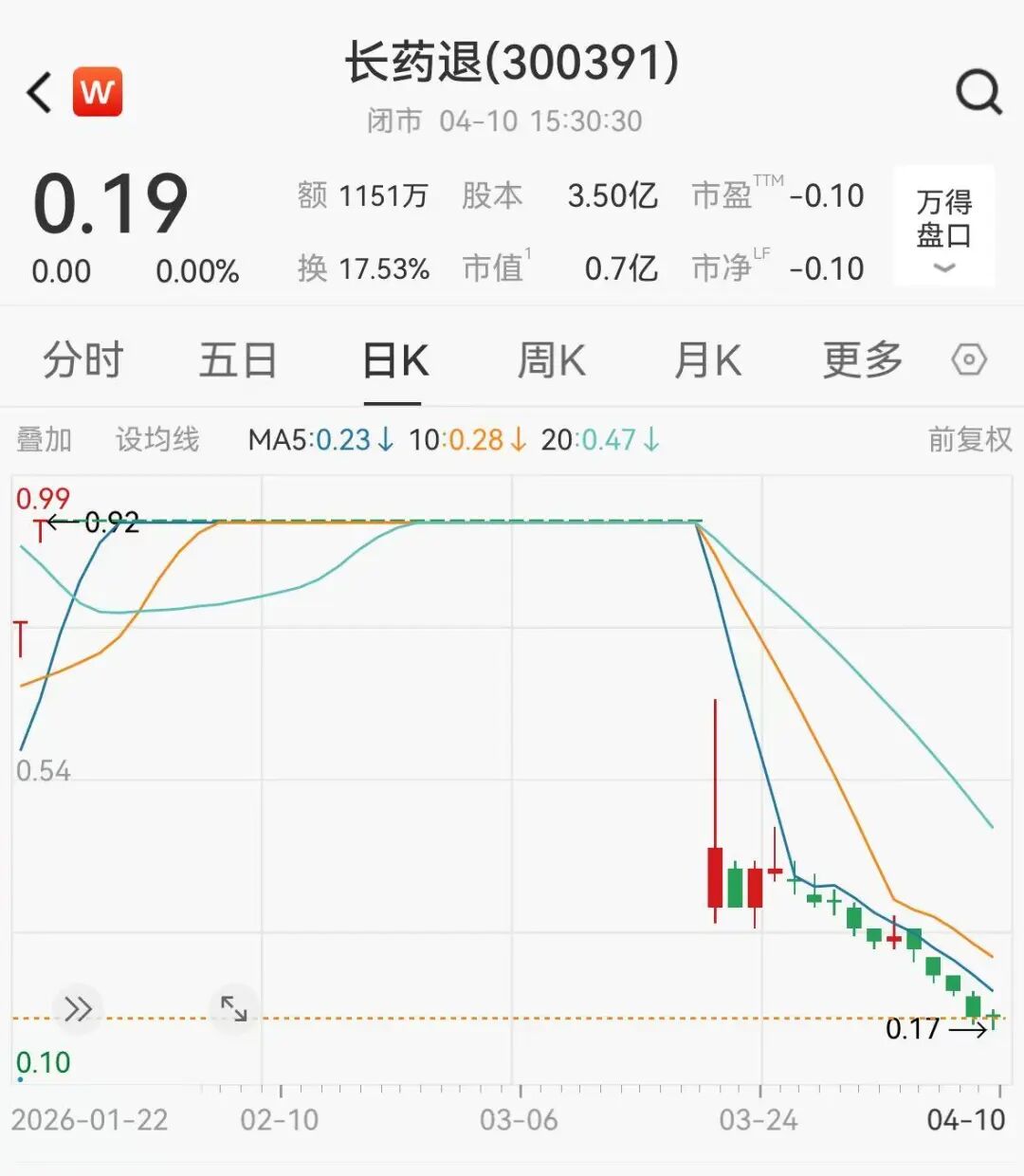Tap the red W badge icon

tap(98, 92)
